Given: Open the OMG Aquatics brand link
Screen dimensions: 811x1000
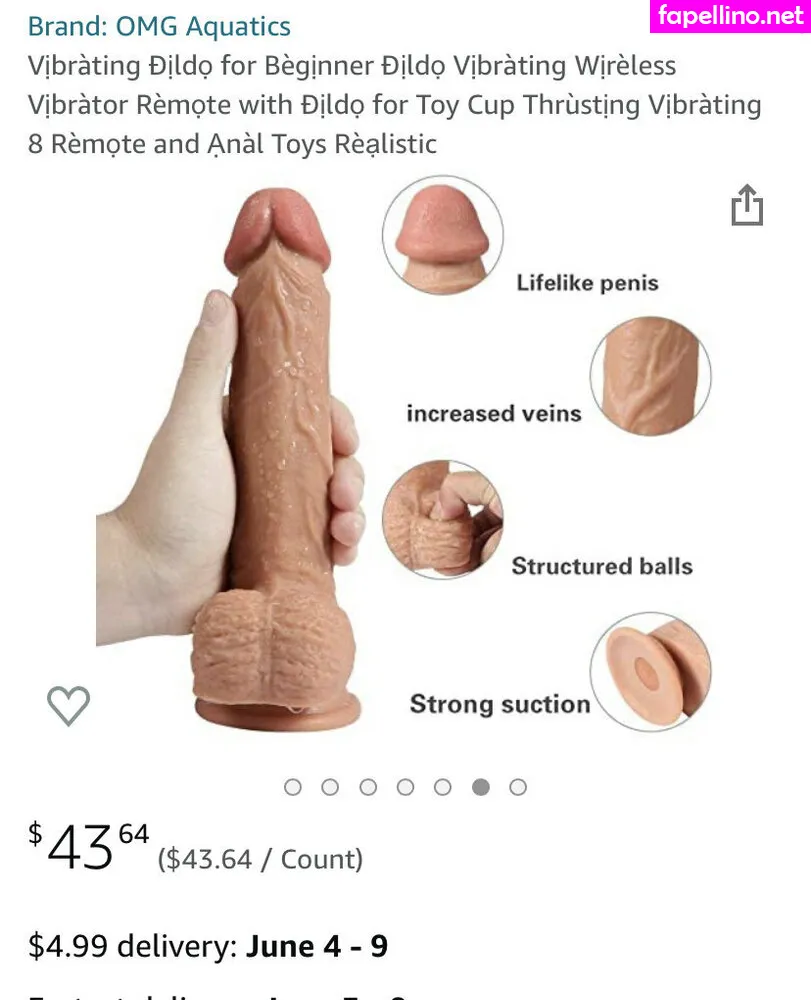Looking at the screenshot, I should click(160, 26).
